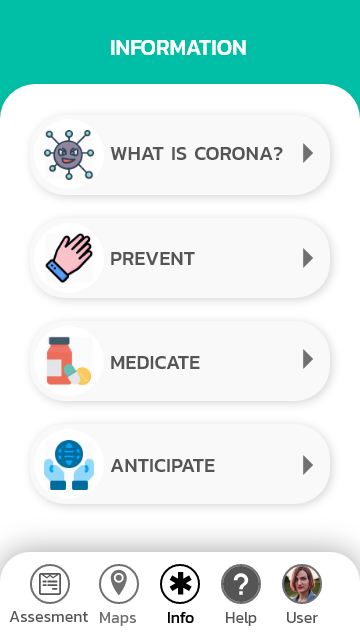The height and width of the screenshot is (640, 360).
Task: Switch to the Assesment tab
Action: click(x=49, y=594)
